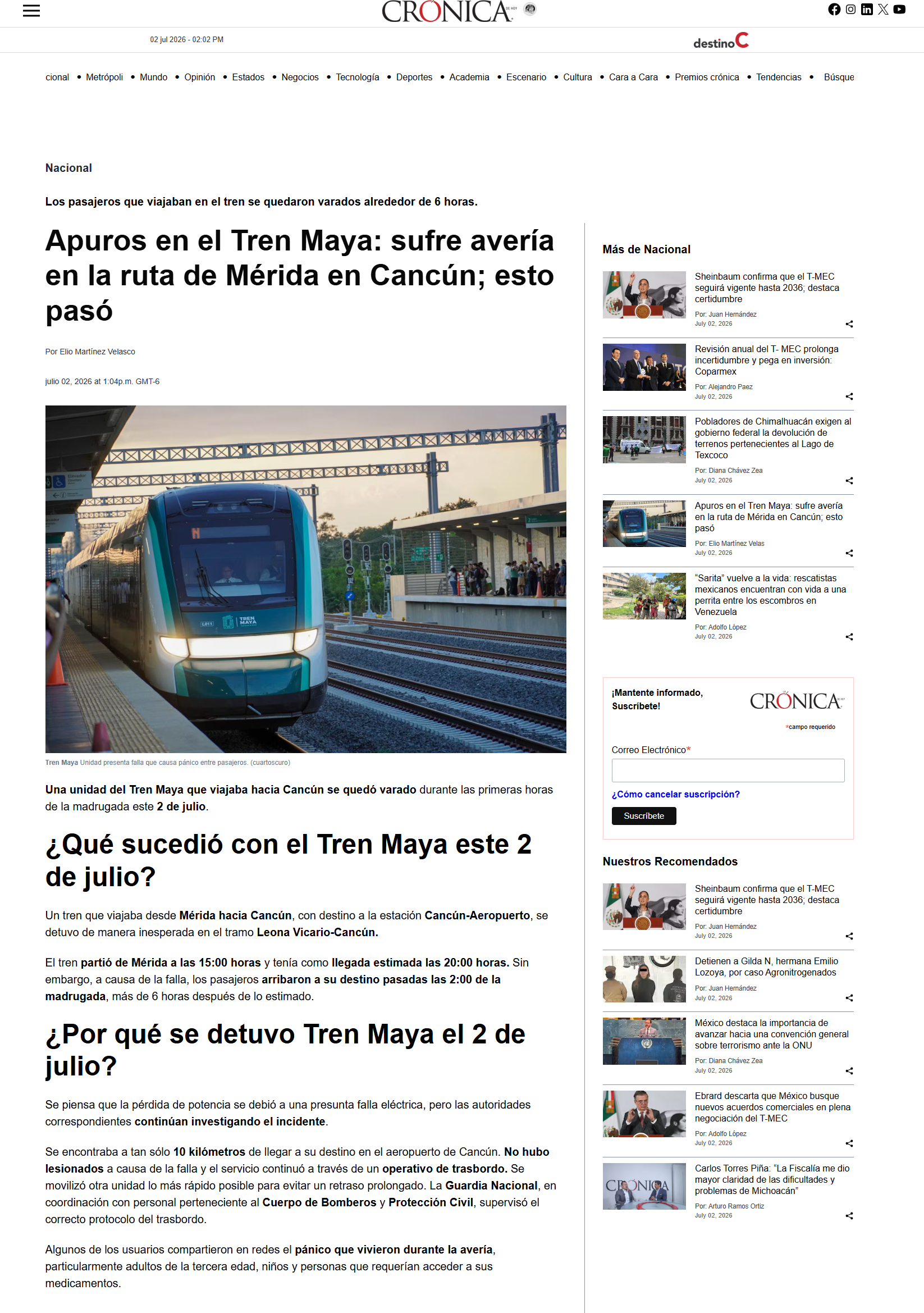Open Crónica's Facebook page
The image size is (924, 1313).
pos(834,9)
